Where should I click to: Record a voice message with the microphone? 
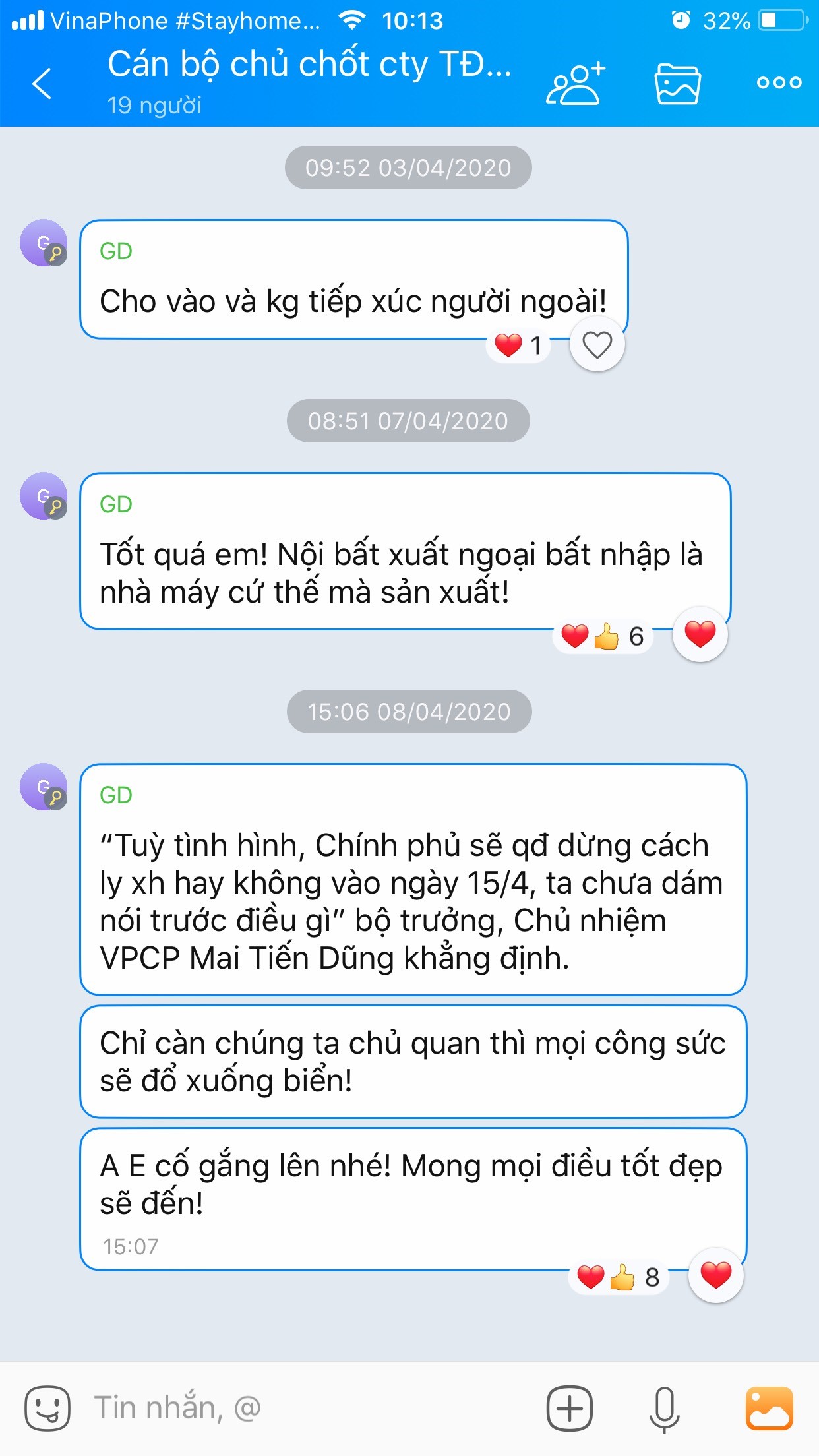pos(664,1408)
